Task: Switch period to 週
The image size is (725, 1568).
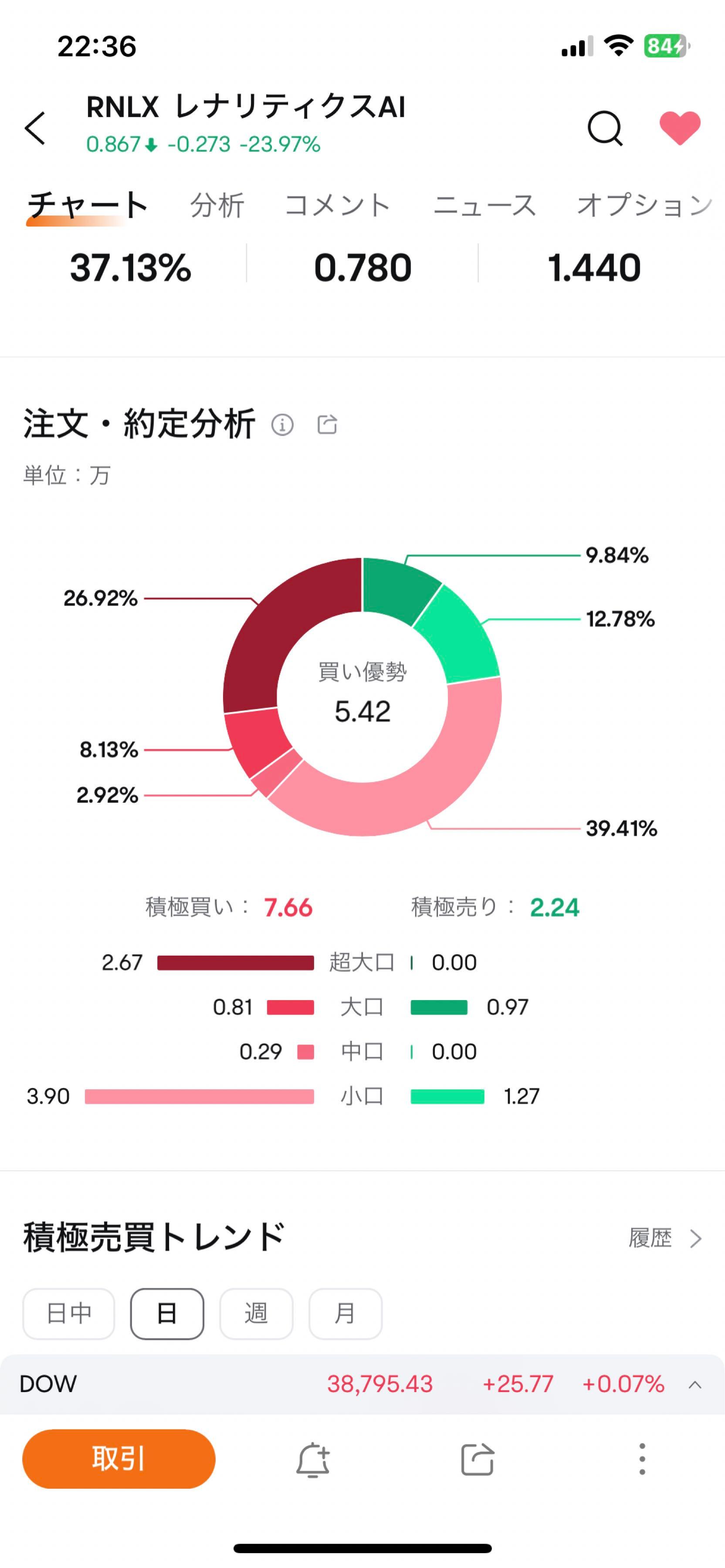Action: [256, 1313]
